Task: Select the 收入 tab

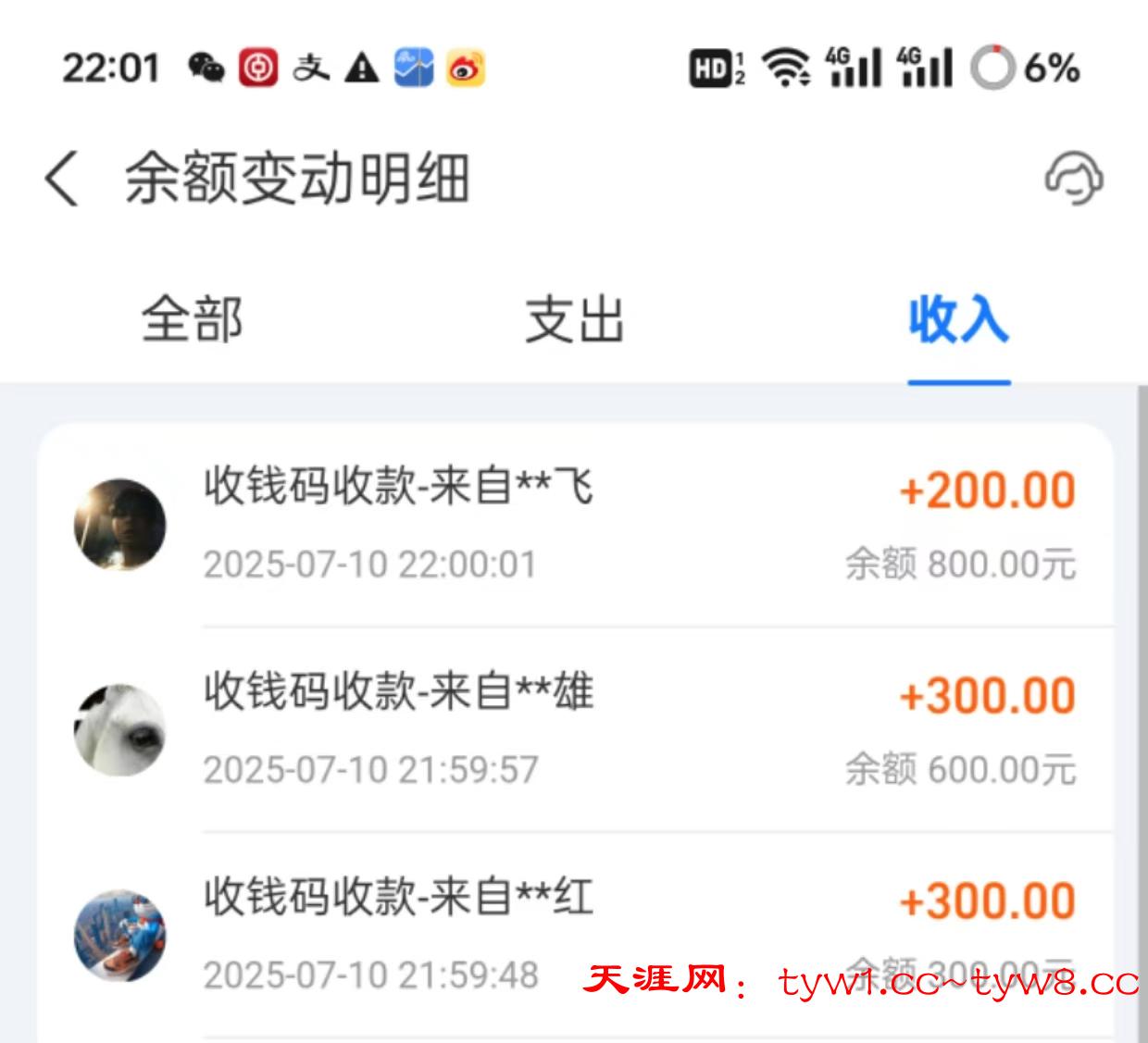Action: coord(958,320)
